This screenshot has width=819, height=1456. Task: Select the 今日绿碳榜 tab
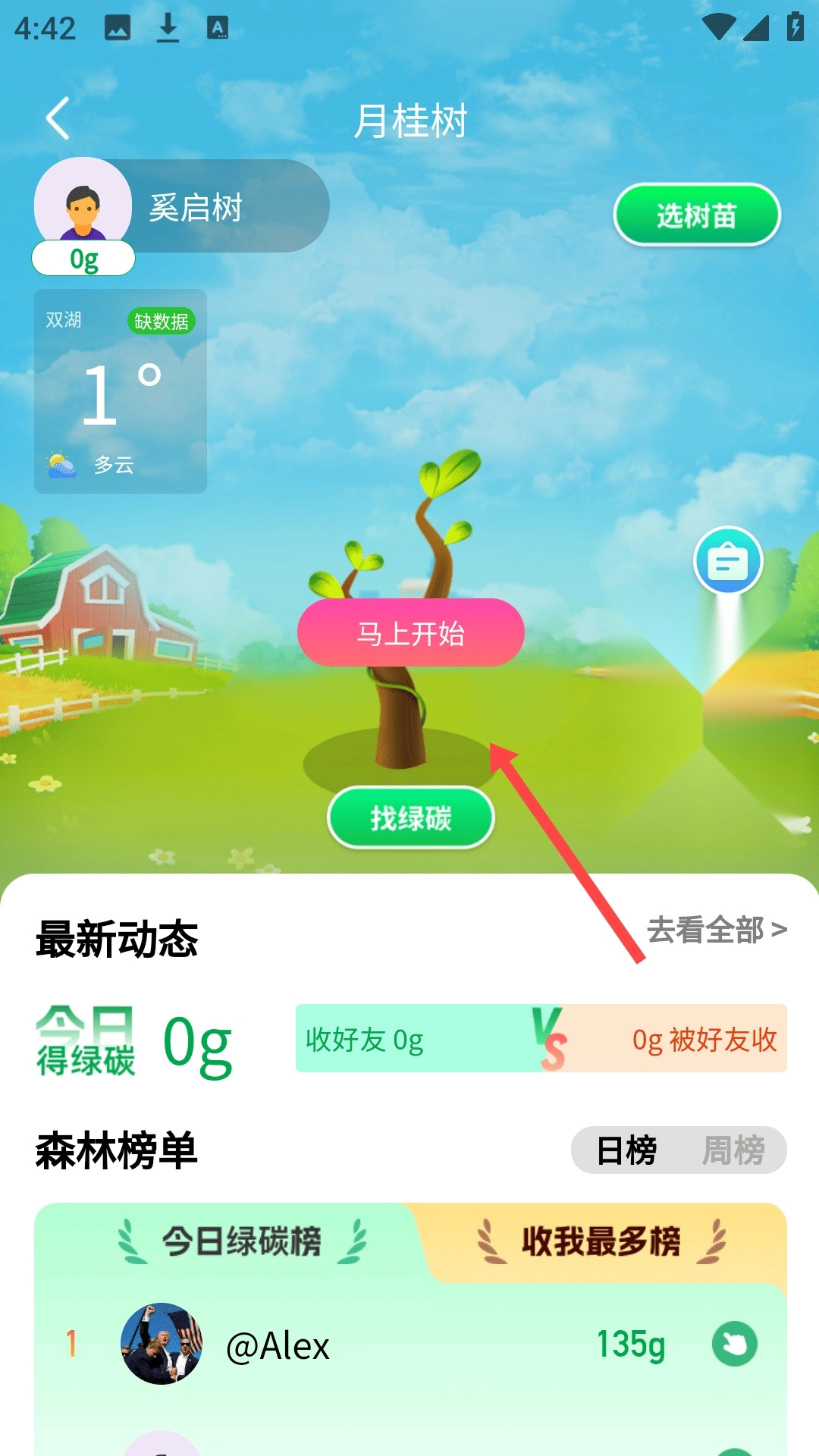coord(242,1241)
